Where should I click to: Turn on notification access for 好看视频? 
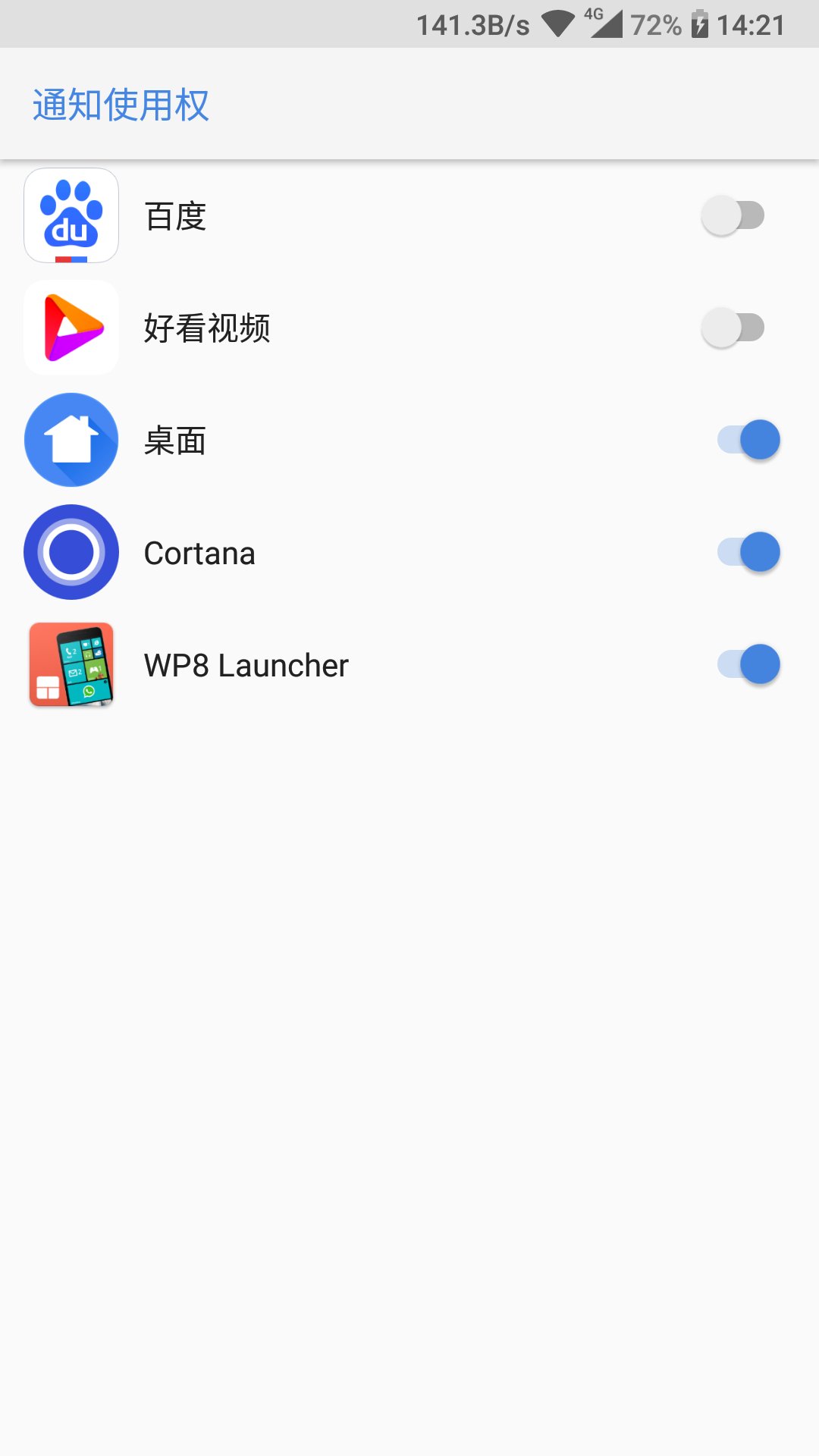pyautogui.click(x=733, y=328)
